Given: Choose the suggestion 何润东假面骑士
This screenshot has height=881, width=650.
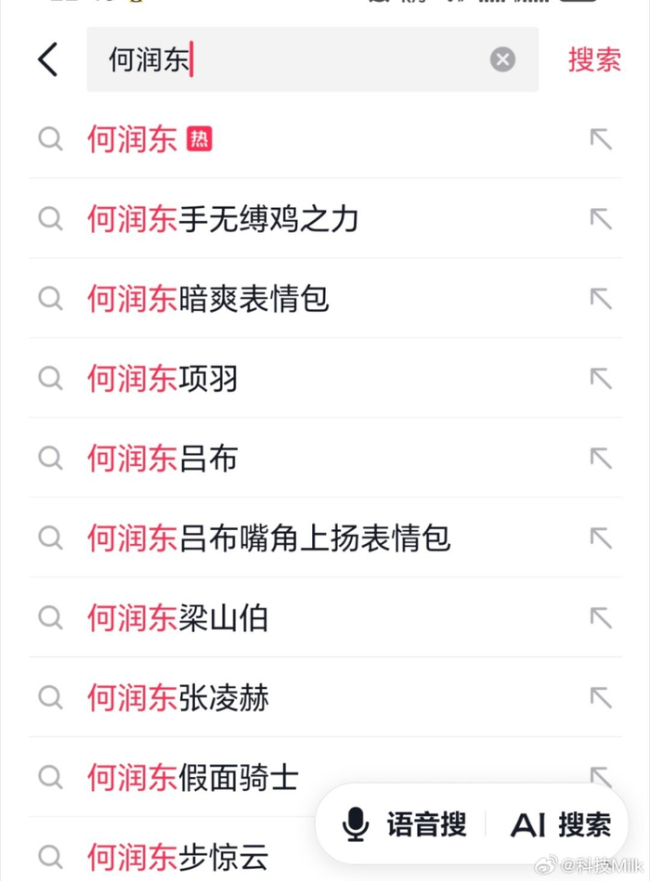Looking at the screenshot, I should tap(192, 777).
